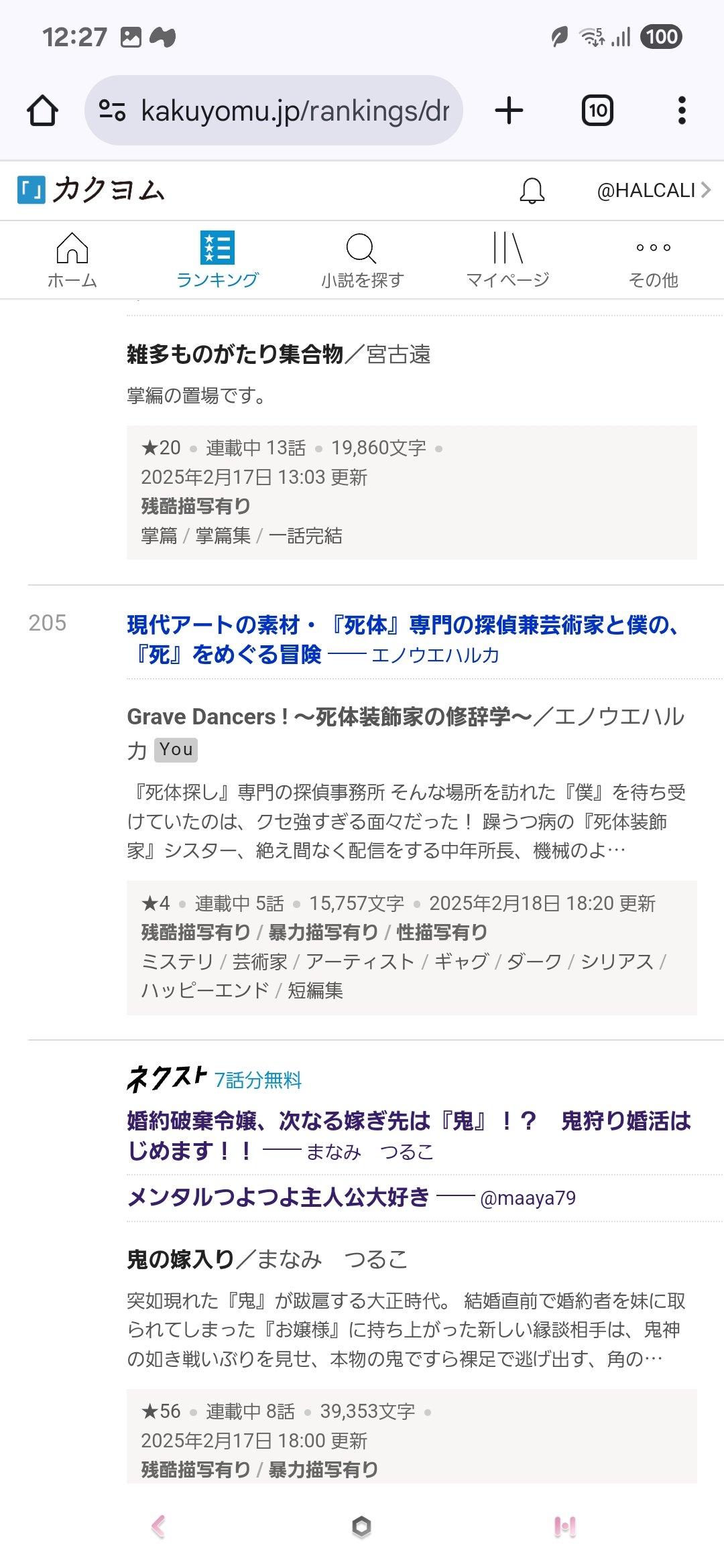Open the マイページ tab
This screenshot has height=1568, width=724.
click(507, 261)
